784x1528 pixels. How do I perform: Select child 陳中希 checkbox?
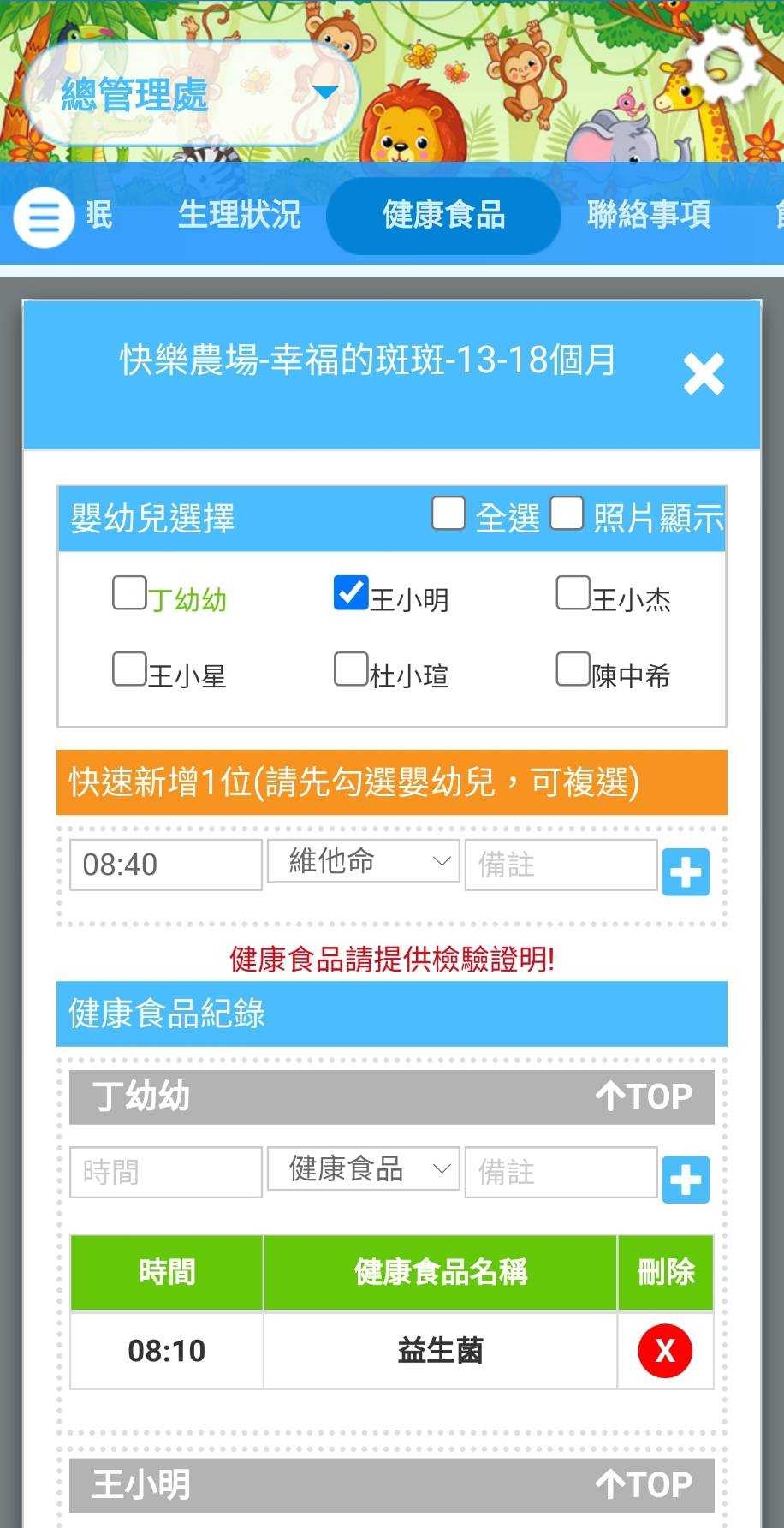tap(573, 669)
